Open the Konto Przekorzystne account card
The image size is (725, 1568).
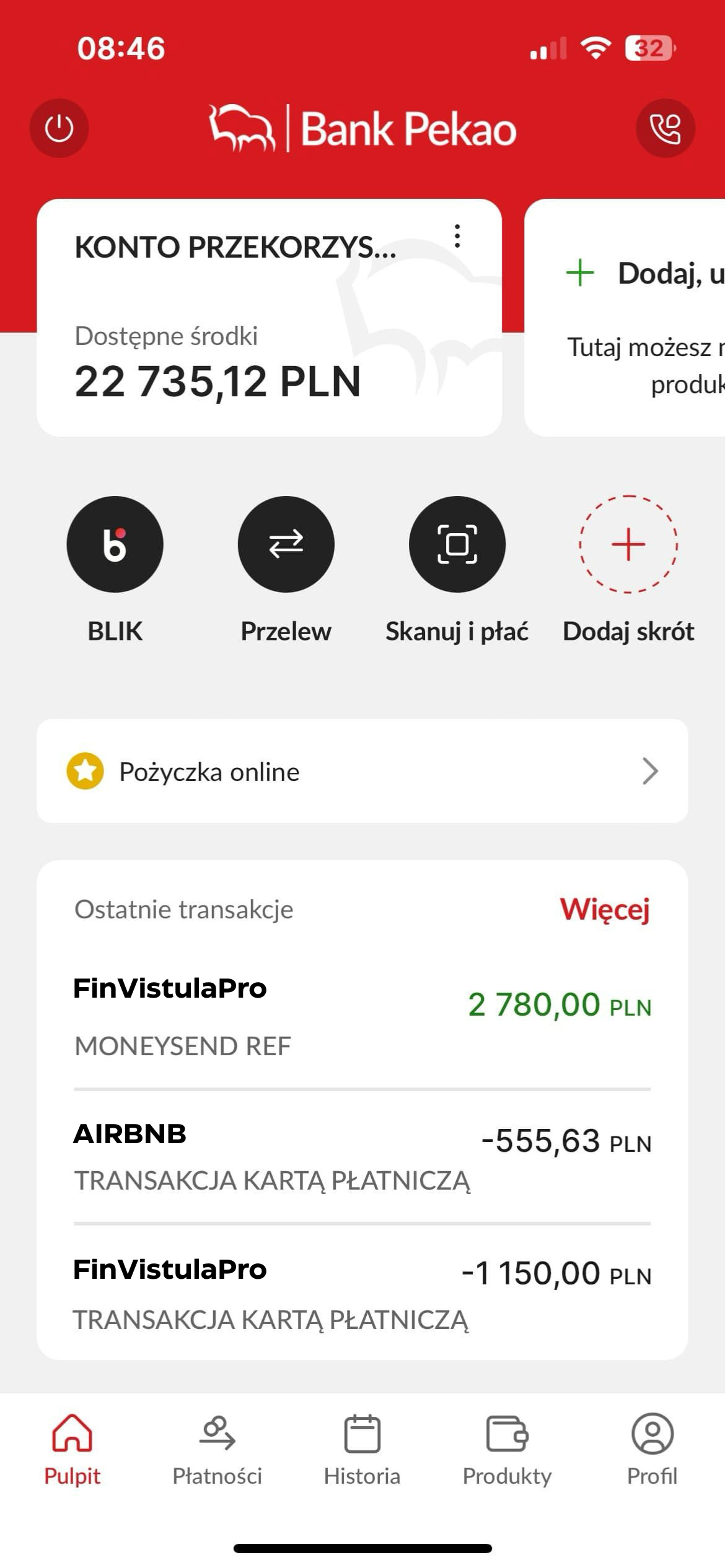click(248, 347)
